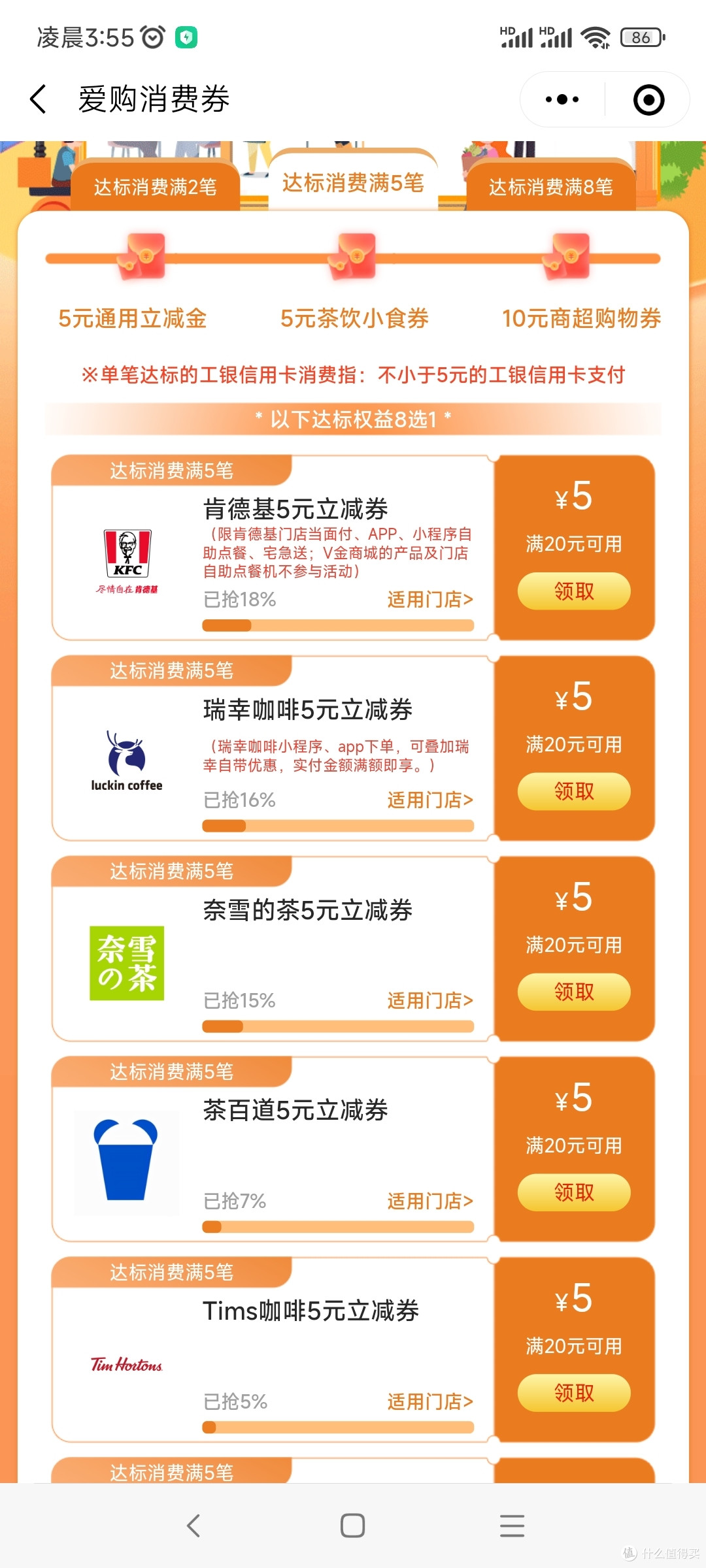Switch to the 达标消费满2笔 tab

point(157,186)
